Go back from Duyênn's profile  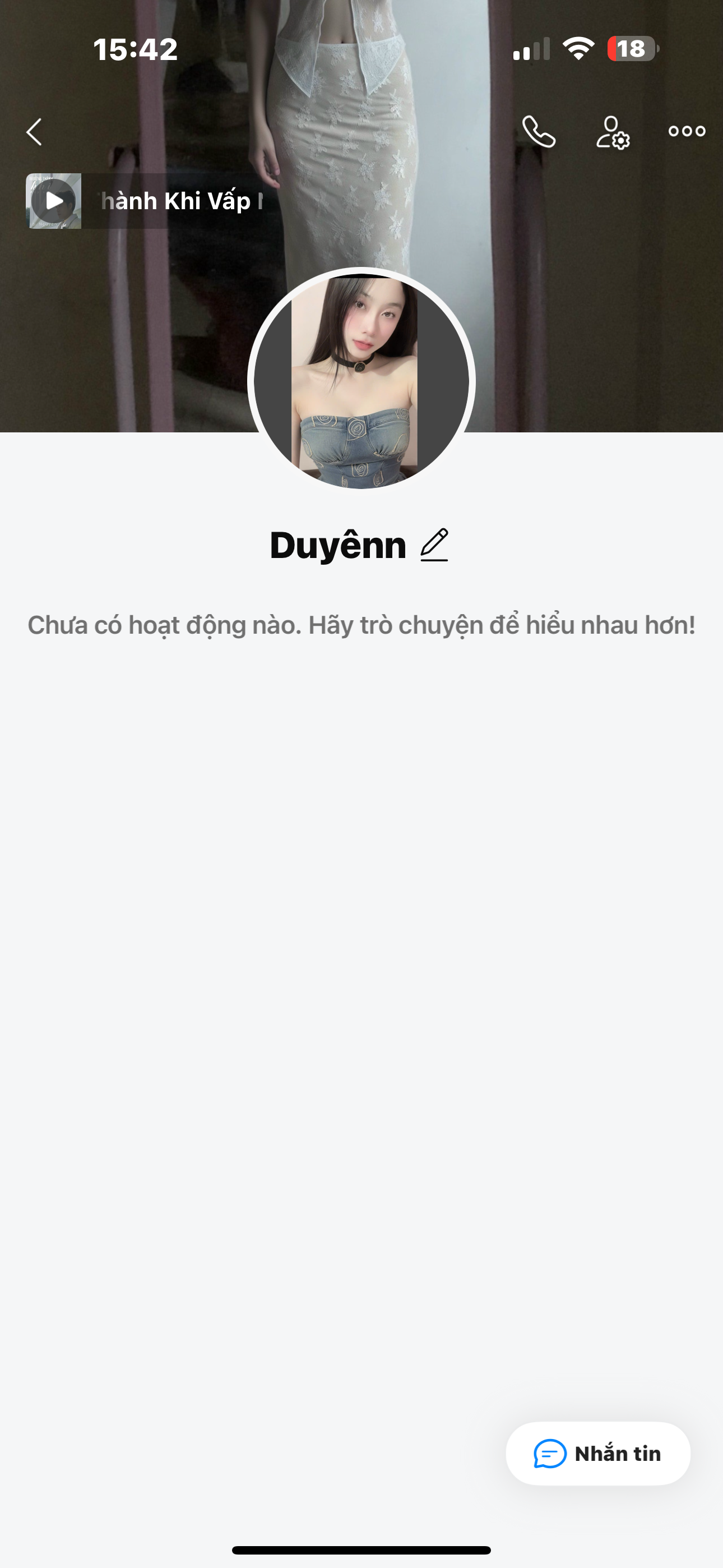pos(34,131)
